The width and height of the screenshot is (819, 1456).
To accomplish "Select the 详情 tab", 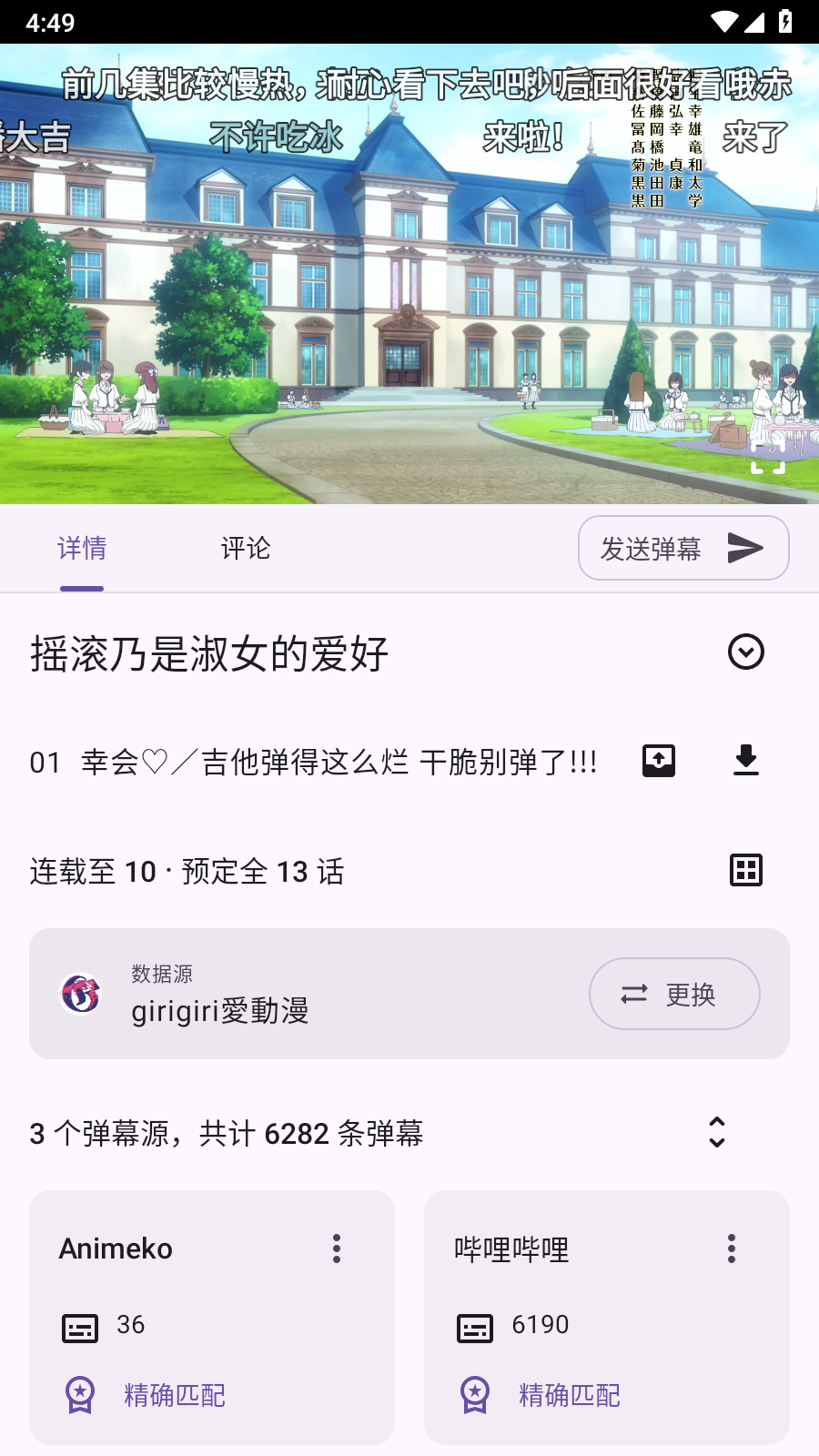I will click(81, 548).
